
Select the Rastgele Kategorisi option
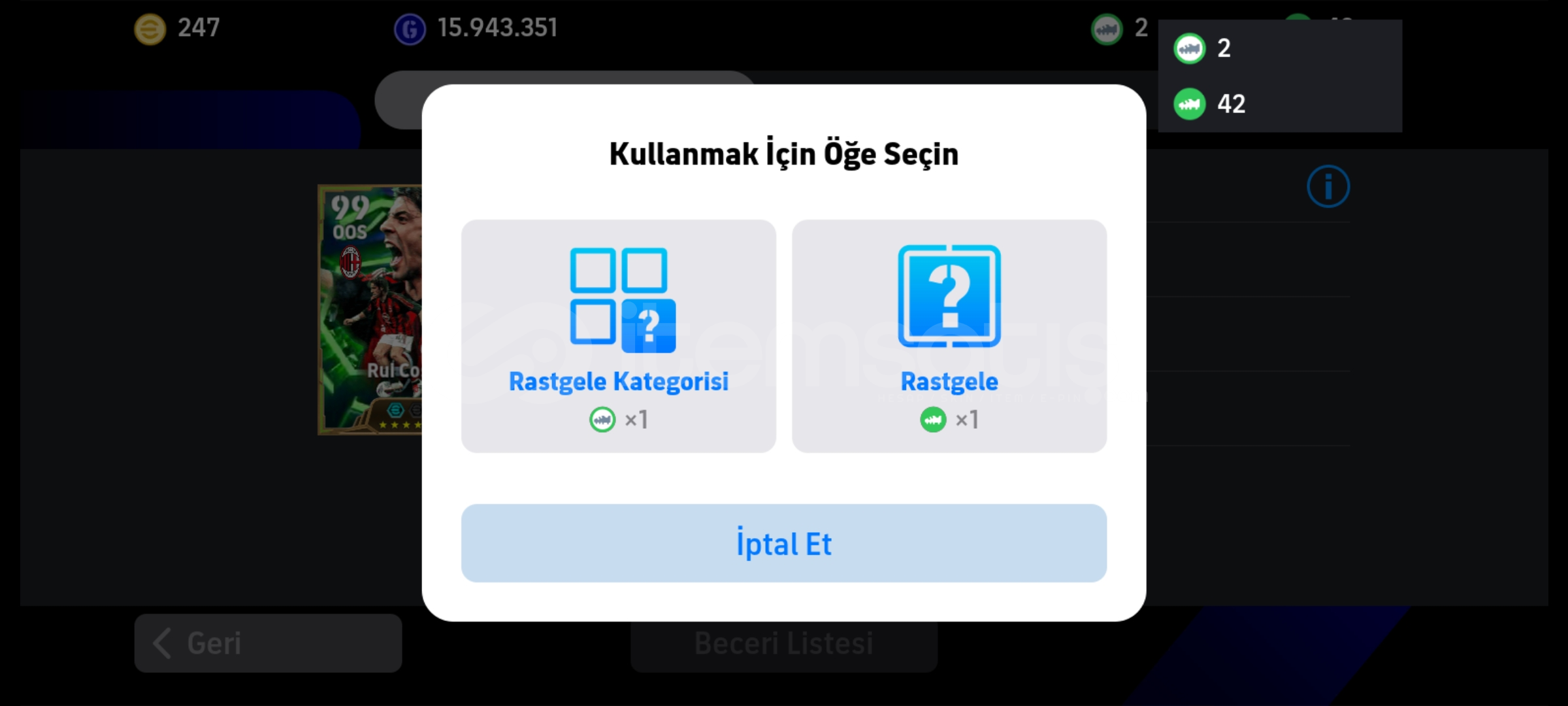tap(618, 336)
